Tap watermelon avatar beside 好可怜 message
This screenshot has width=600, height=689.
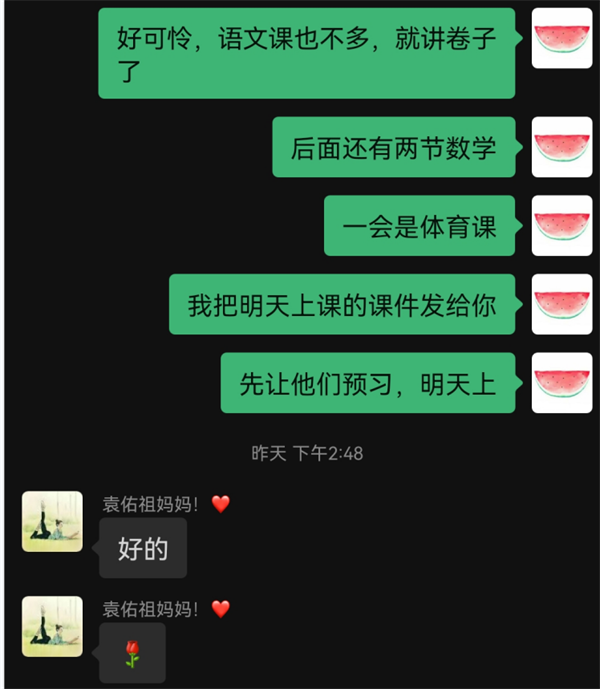(x=561, y=38)
